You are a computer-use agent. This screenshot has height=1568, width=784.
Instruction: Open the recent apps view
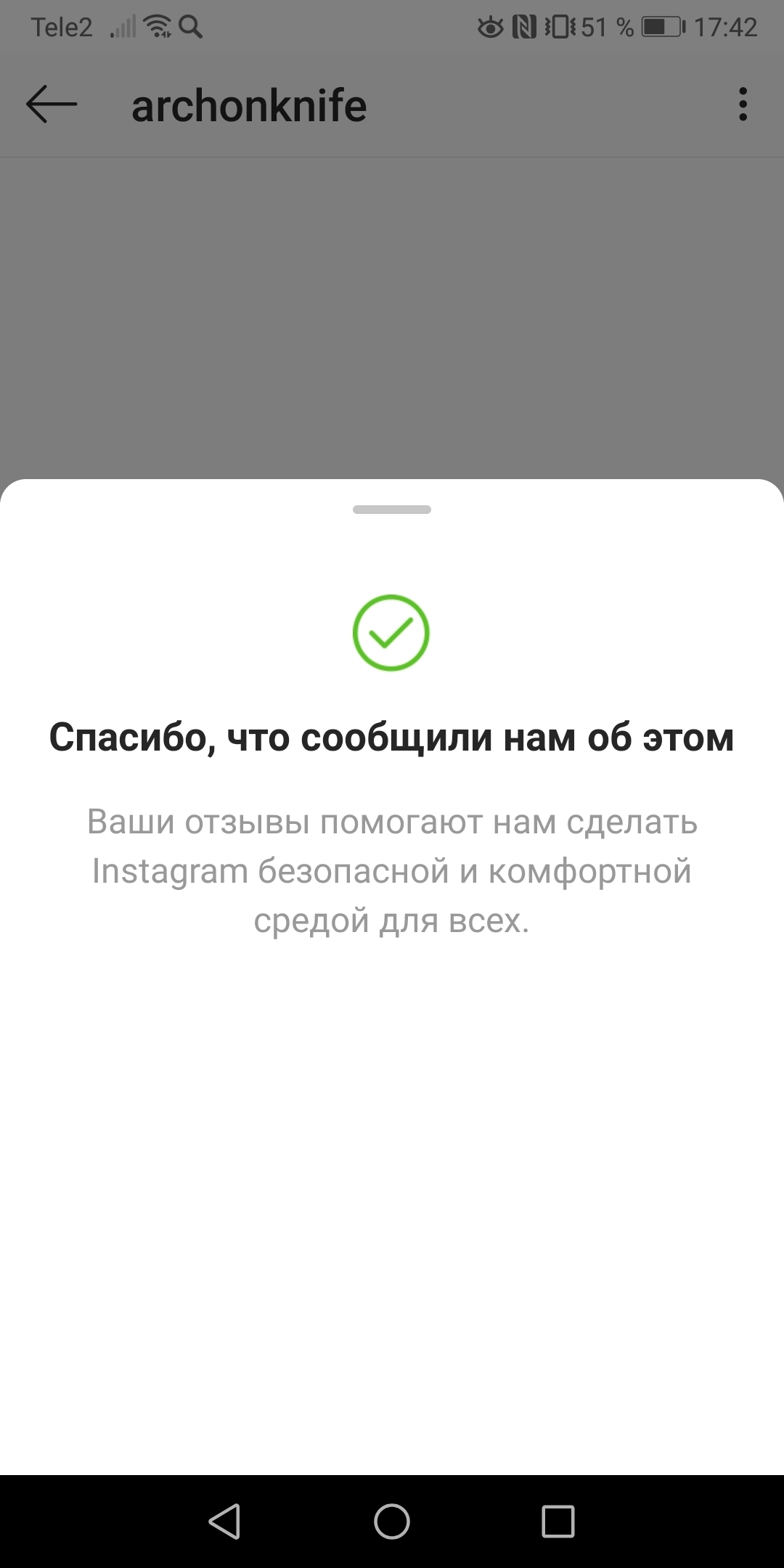point(558,1521)
